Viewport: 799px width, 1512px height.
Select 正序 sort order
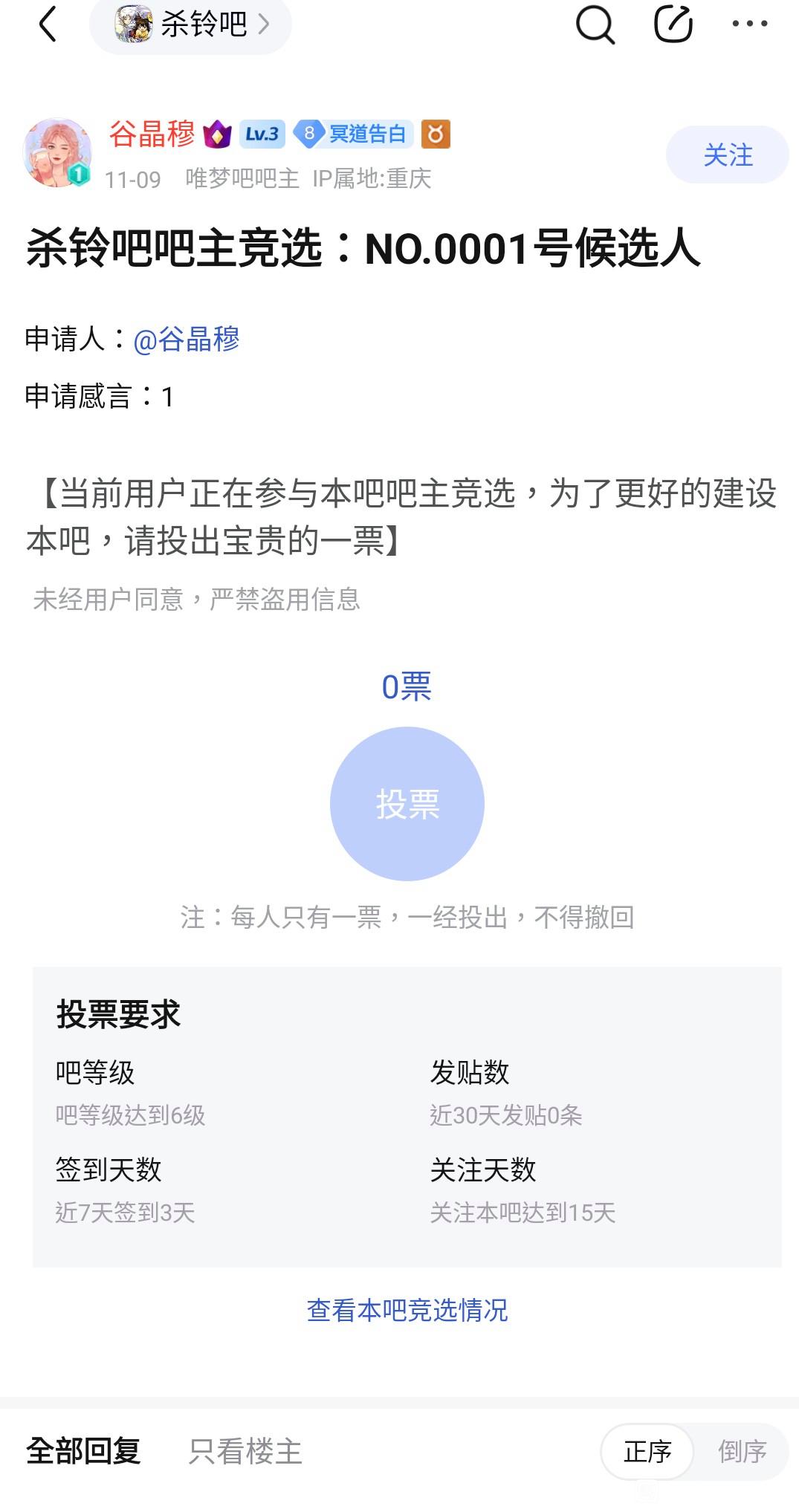tap(647, 1451)
